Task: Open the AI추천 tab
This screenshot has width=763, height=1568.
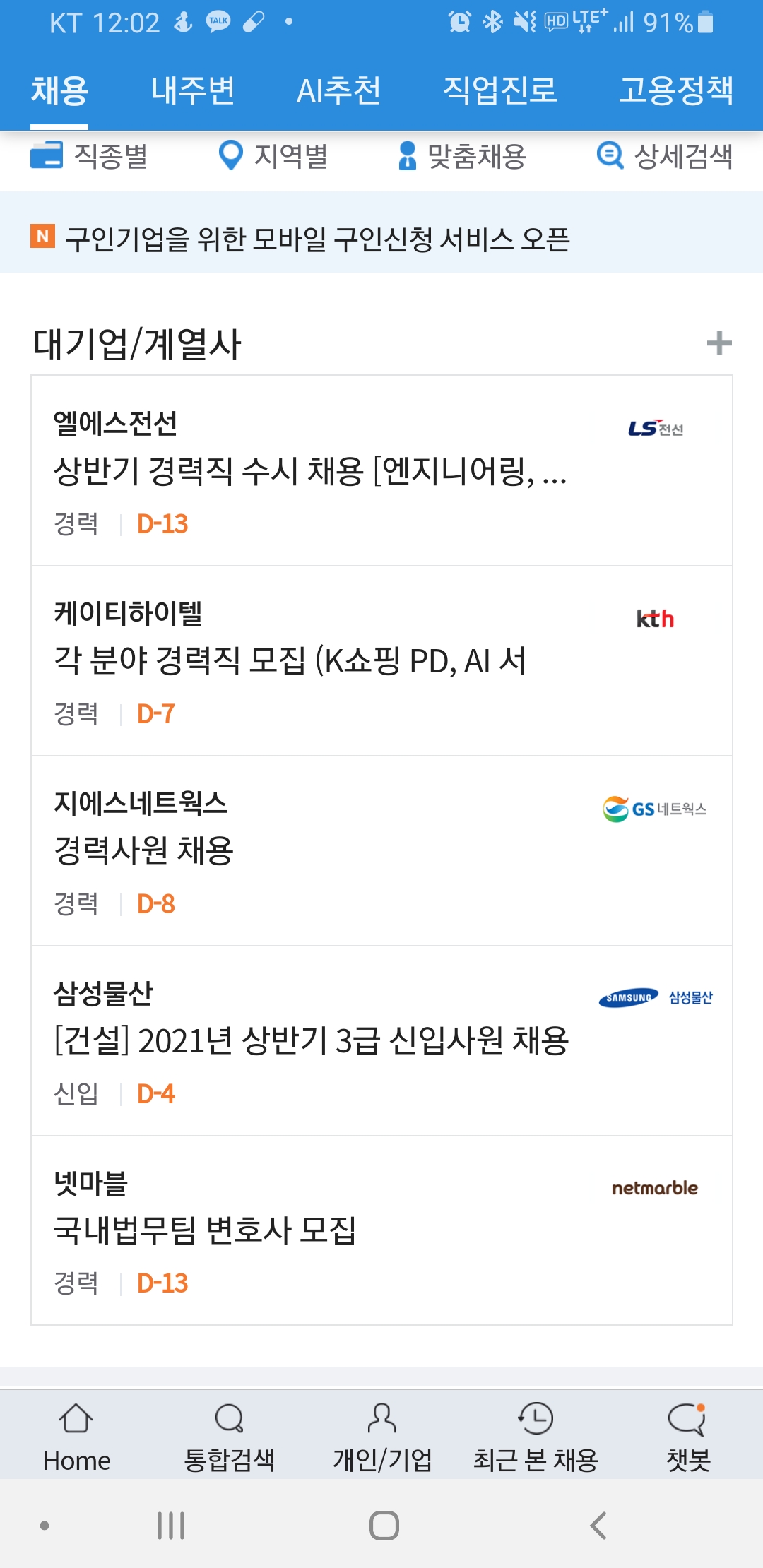Action: pos(338,90)
